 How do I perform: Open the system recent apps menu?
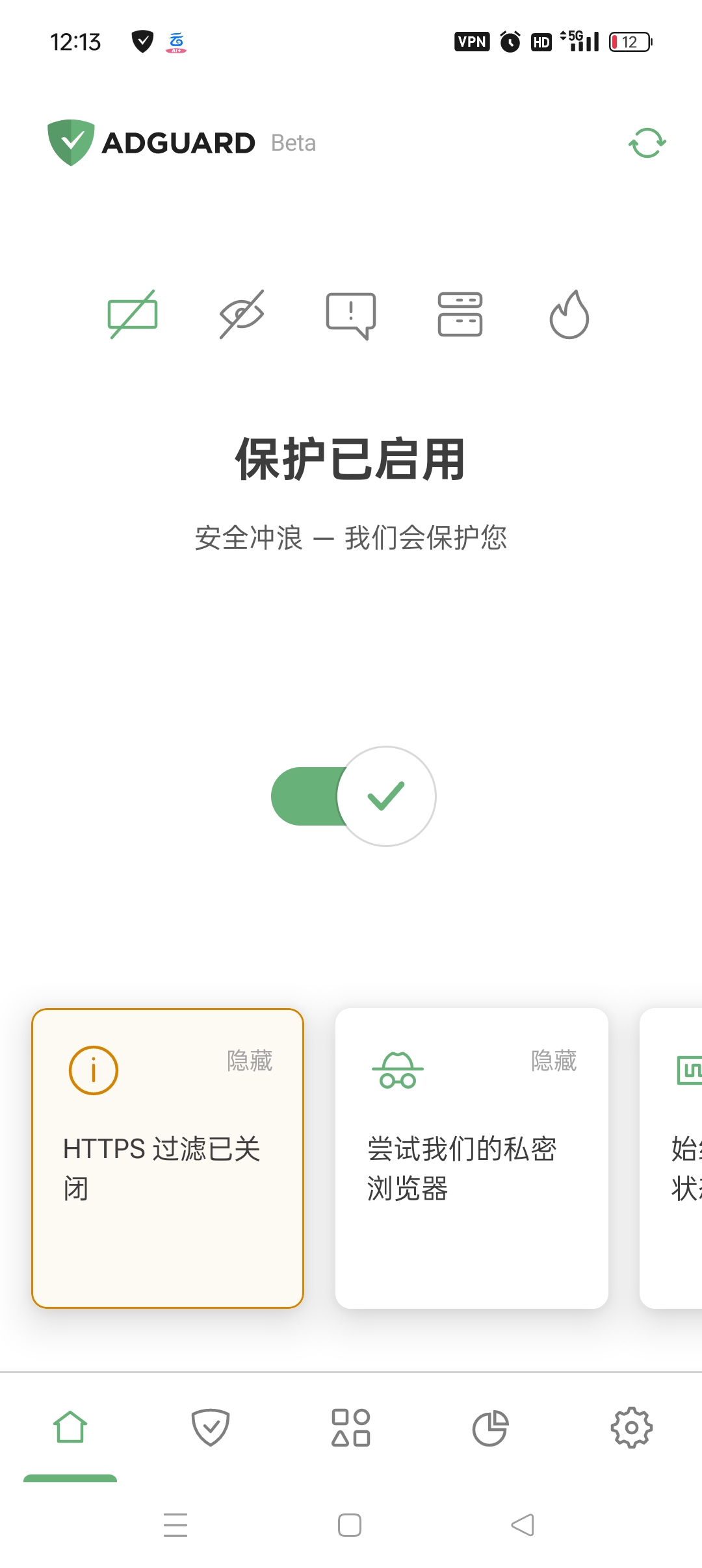(x=175, y=1524)
